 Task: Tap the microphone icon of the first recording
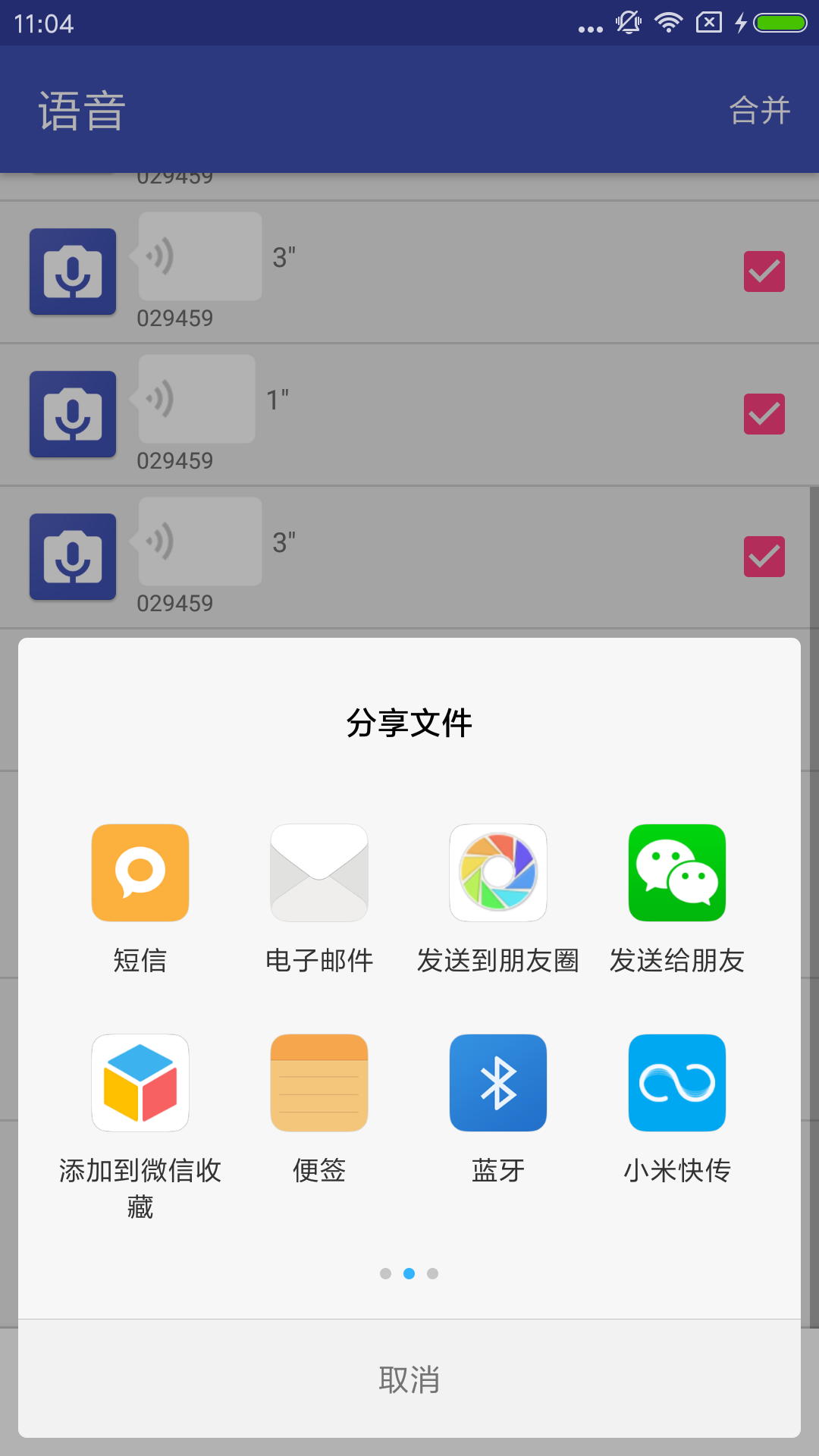[72, 271]
